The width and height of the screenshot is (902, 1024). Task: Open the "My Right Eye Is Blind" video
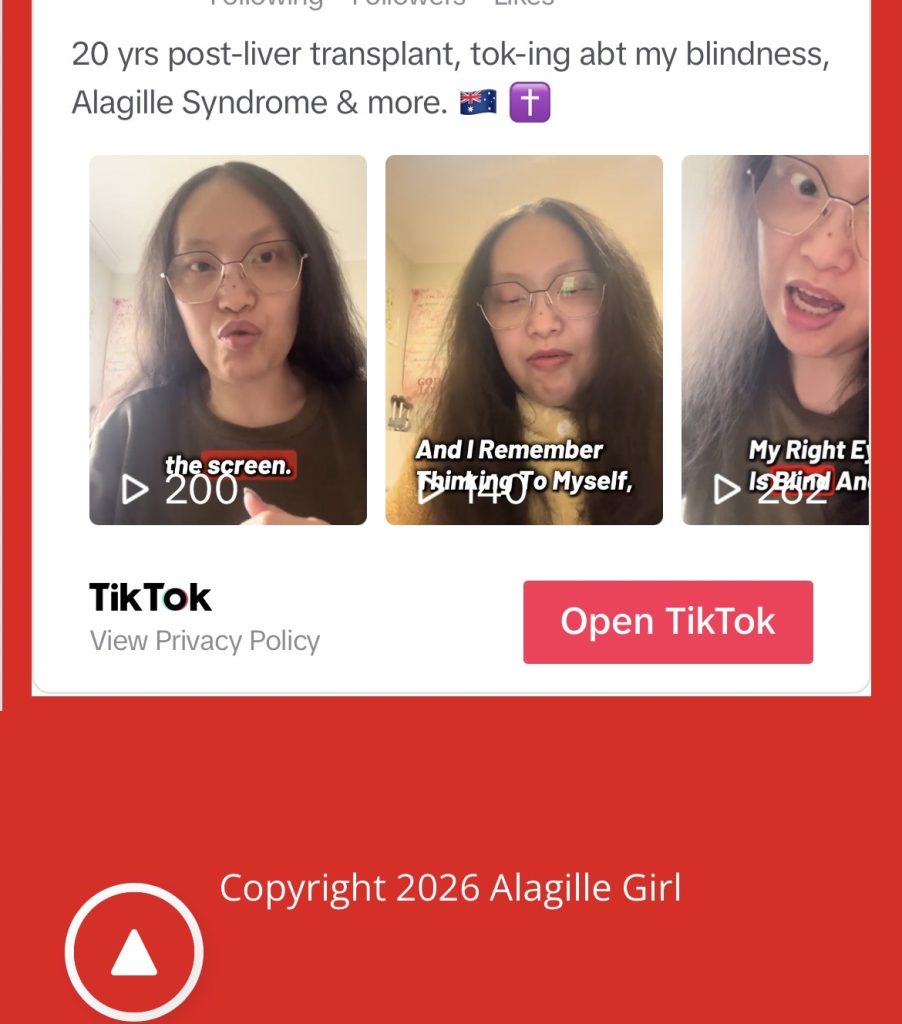(x=775, y=340)
